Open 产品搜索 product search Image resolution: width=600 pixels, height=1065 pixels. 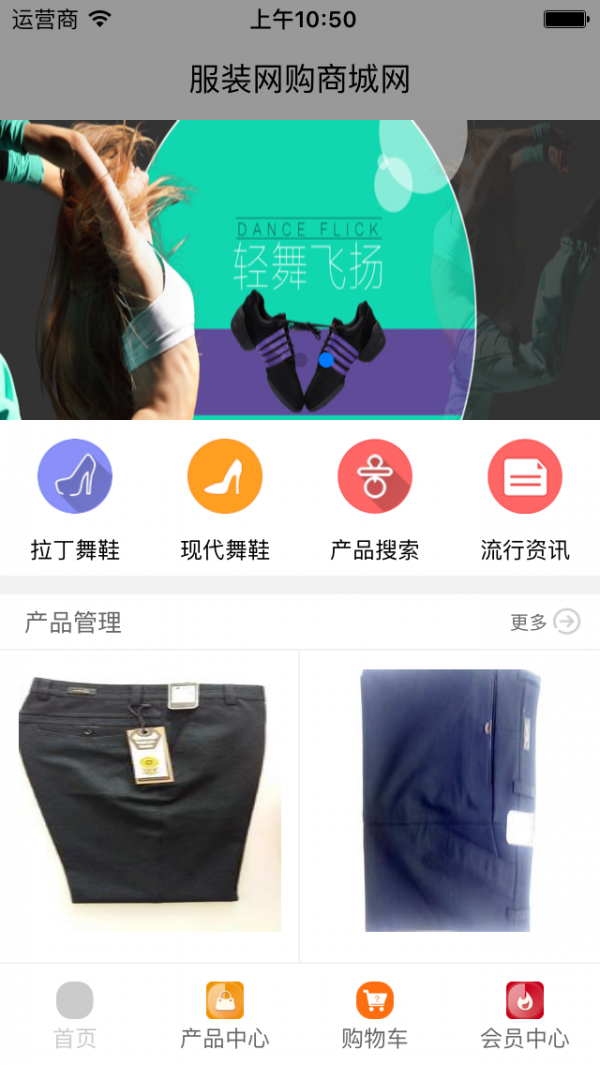[375, 499]
